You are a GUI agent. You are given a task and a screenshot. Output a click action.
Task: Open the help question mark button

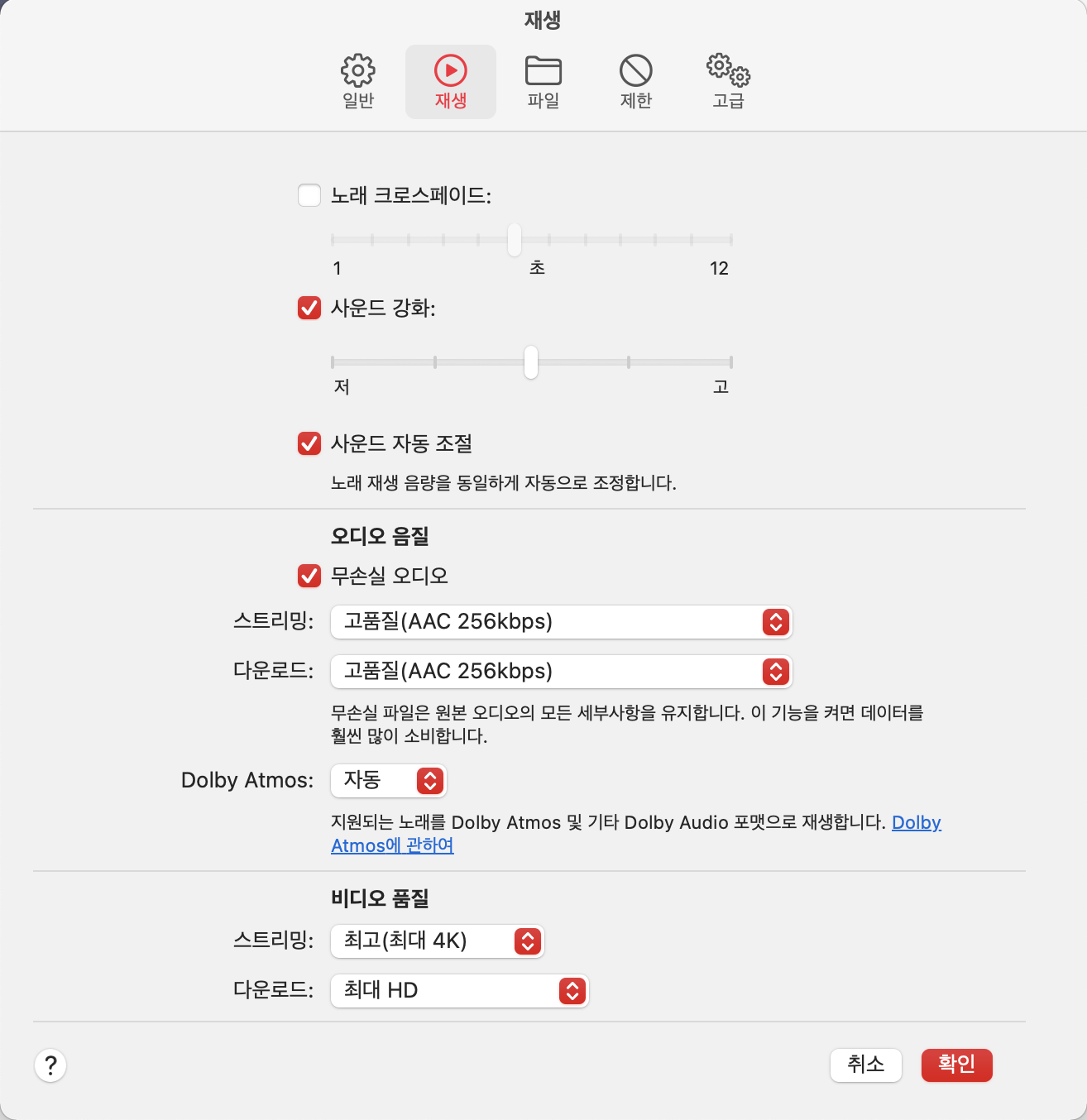[50, 1065]
